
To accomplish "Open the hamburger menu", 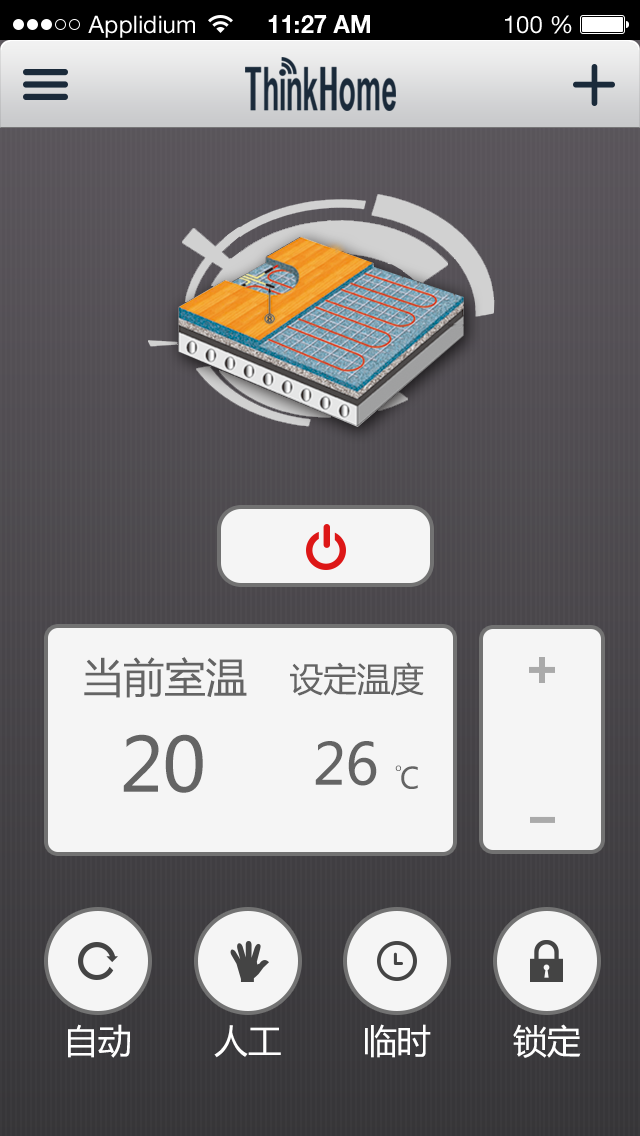I will (45, 85).
